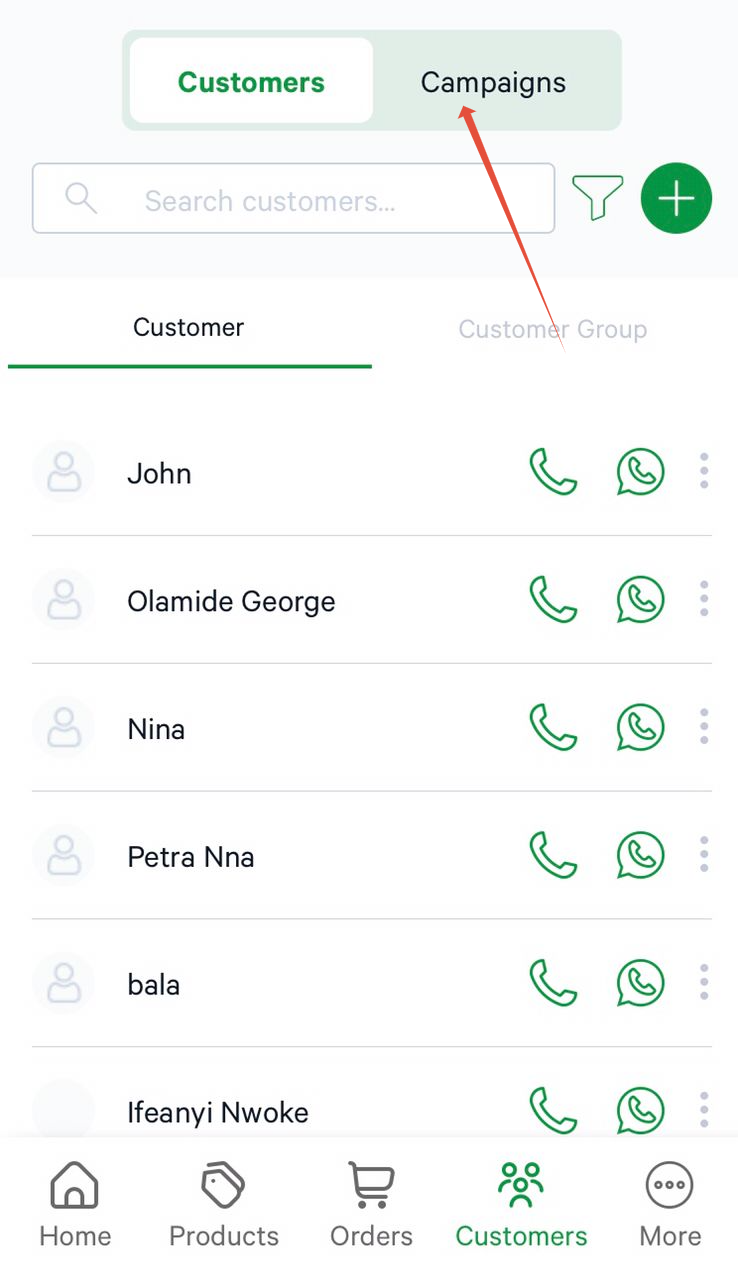The width and height of the screenshot is (738, 1280).
Task: Message Olamide George on WhatsApp
Action: (640, 600)
